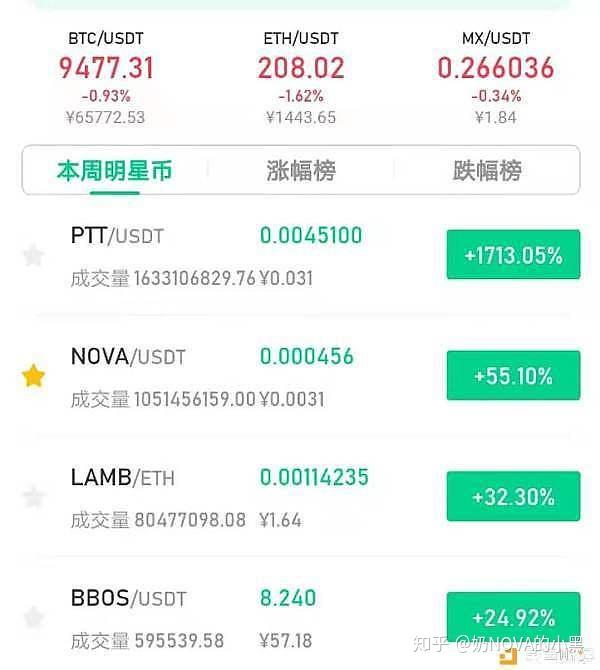Add LAMB/ETH to favorites
The width and height of the screenshot is (600, 670).
[34, 496]
